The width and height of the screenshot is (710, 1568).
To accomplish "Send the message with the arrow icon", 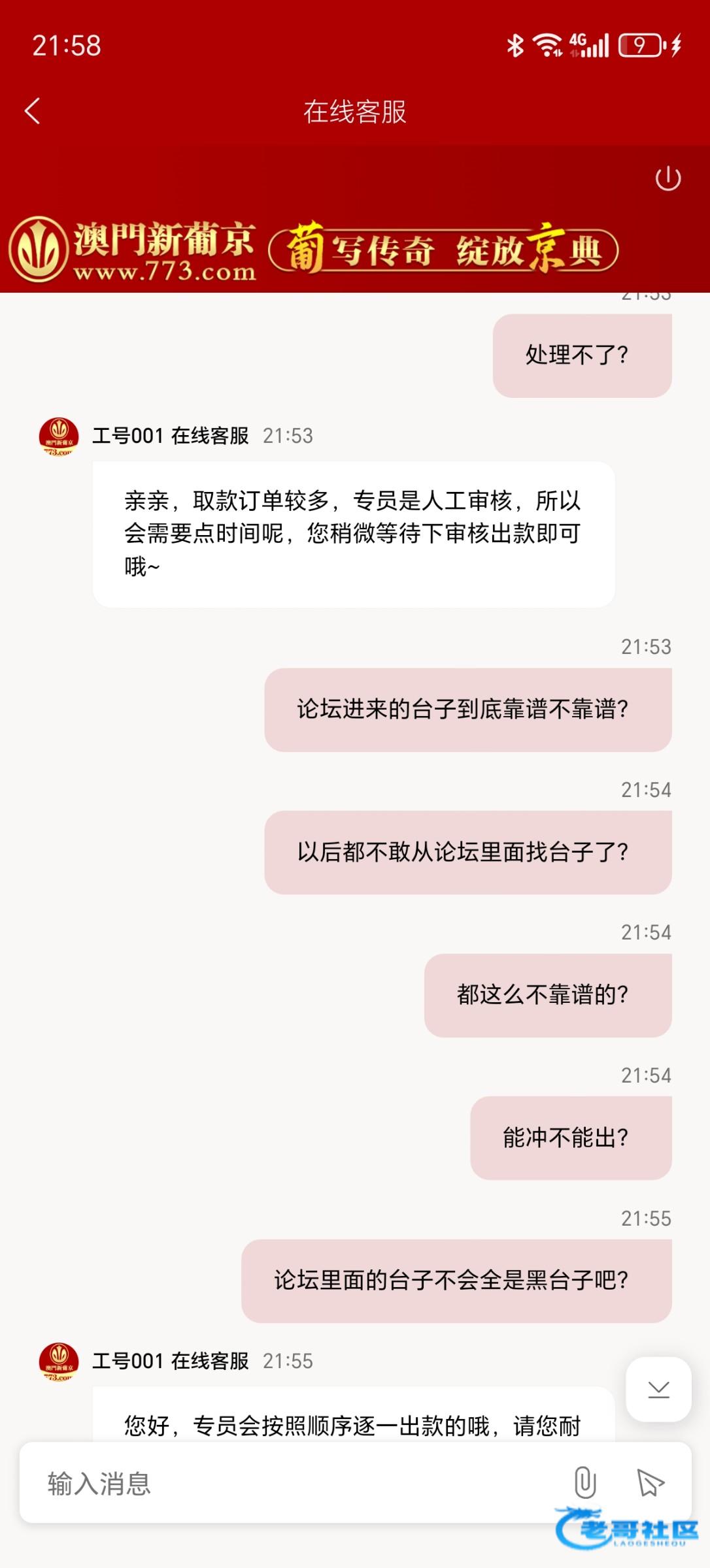I will tap(650, 1482).
